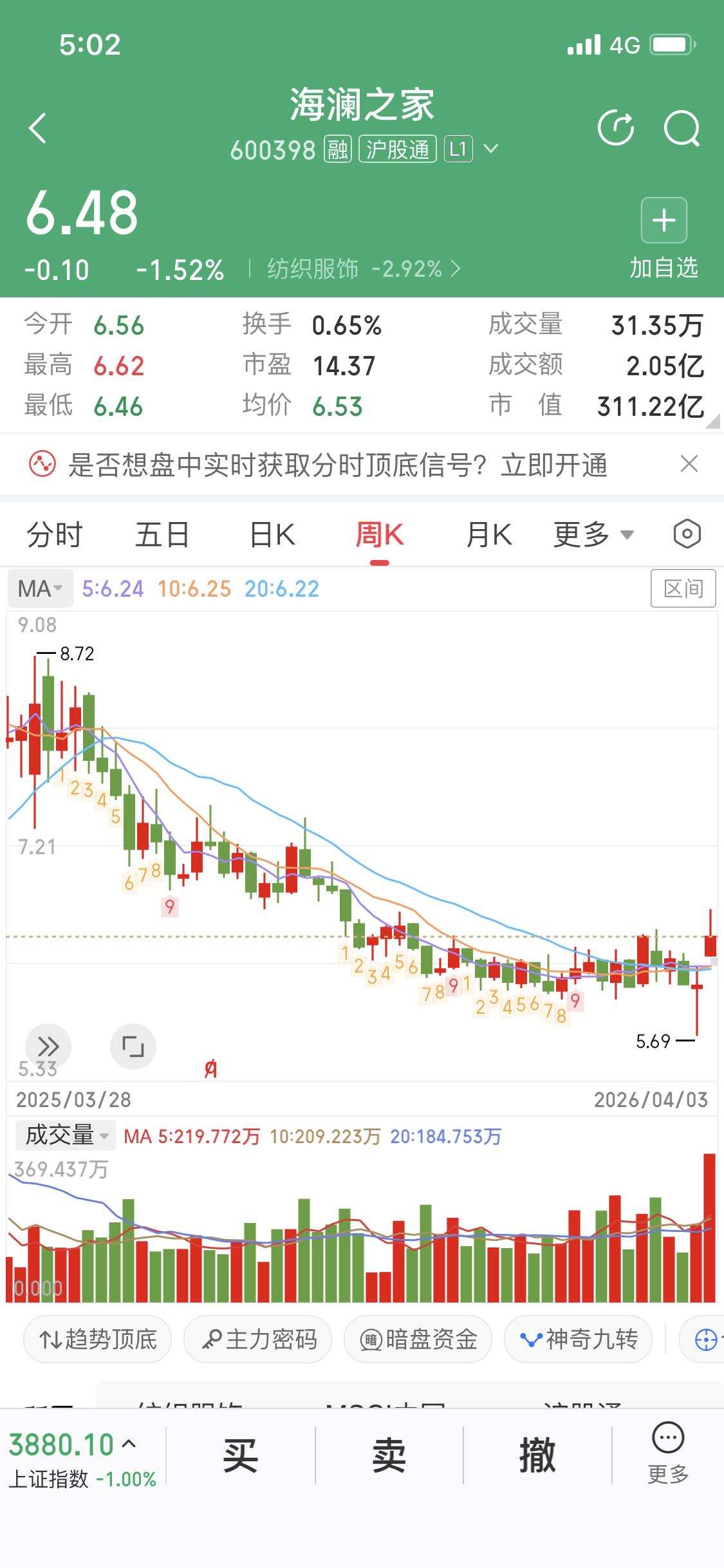The height and width of the screenshot is (1568, 724).
Task: Select the 神奇九转 indicator tool
Action: [x=577, y=1339]
